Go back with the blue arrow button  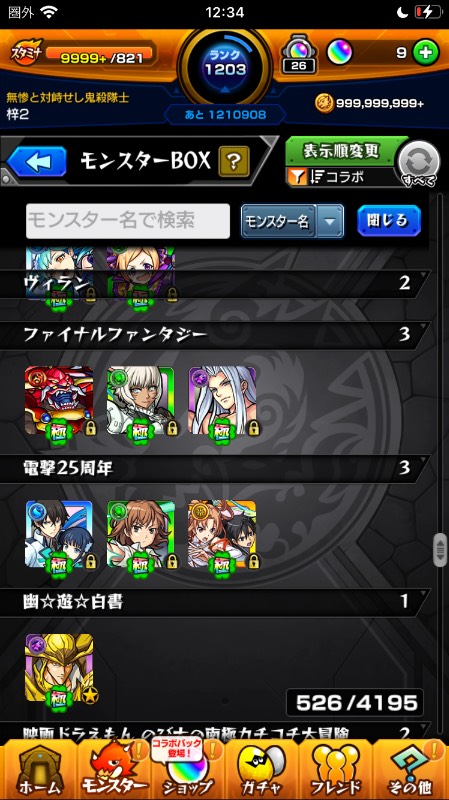coord(37,162)
